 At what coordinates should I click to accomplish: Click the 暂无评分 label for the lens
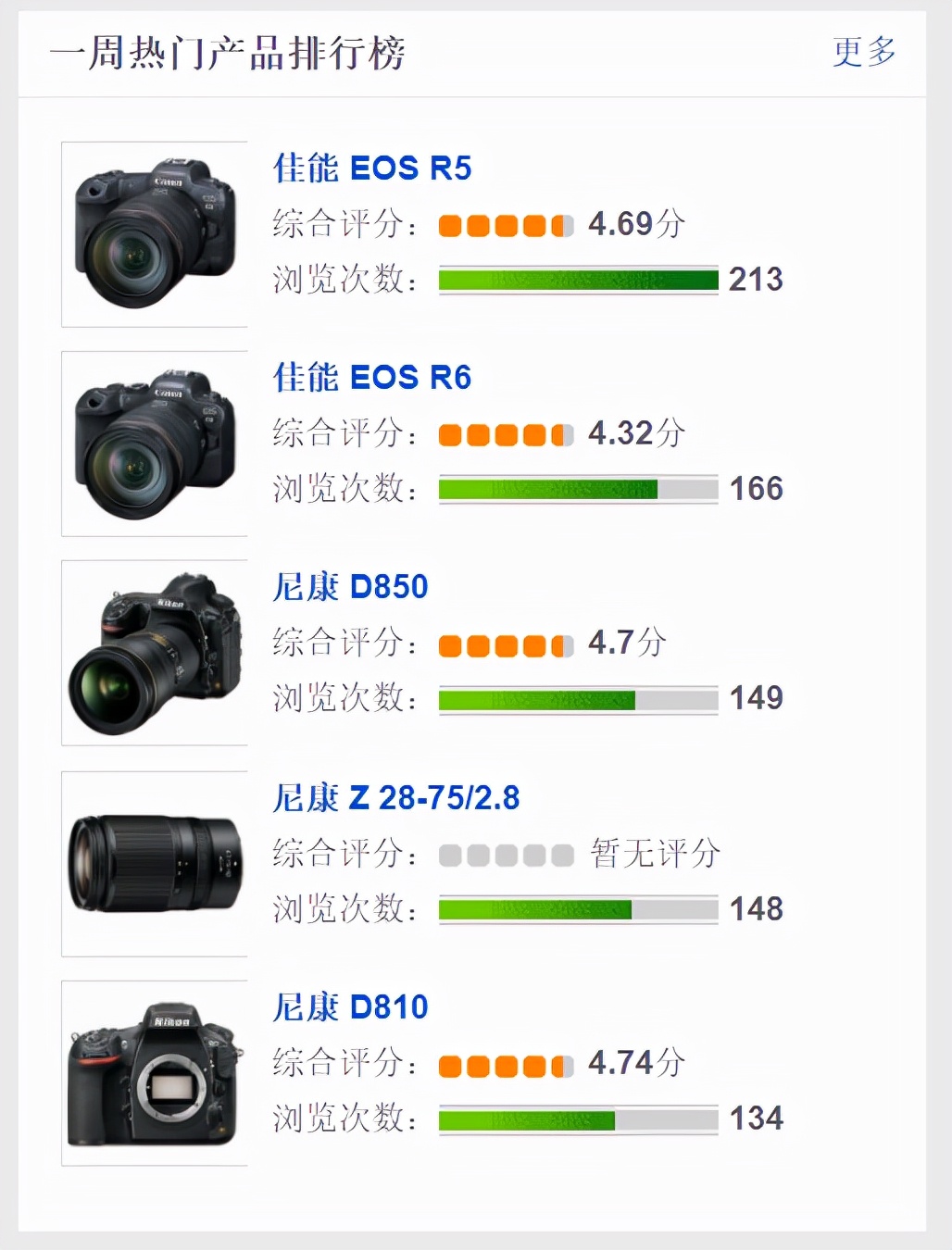pos(654,854)
